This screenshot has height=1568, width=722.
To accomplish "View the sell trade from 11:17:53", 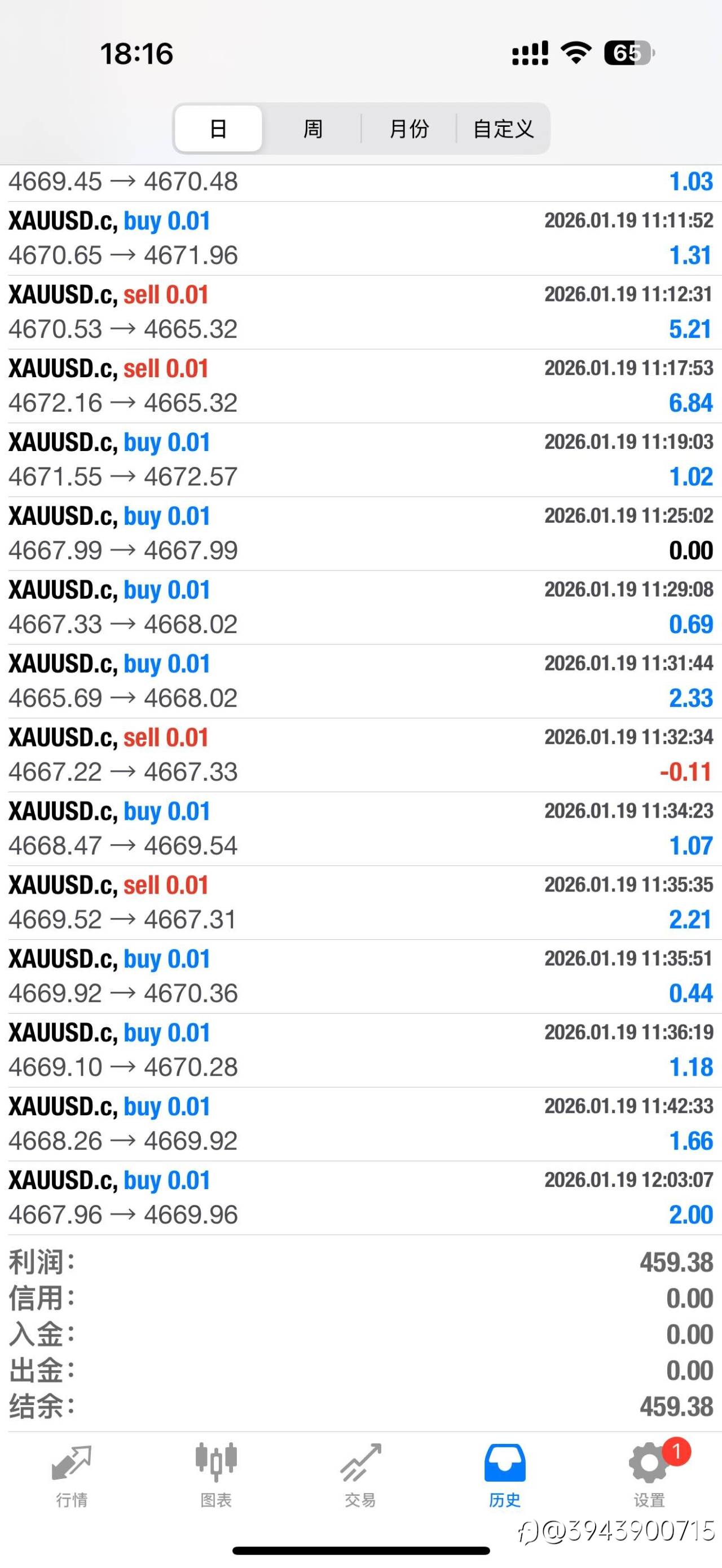I will pos(360,386).
